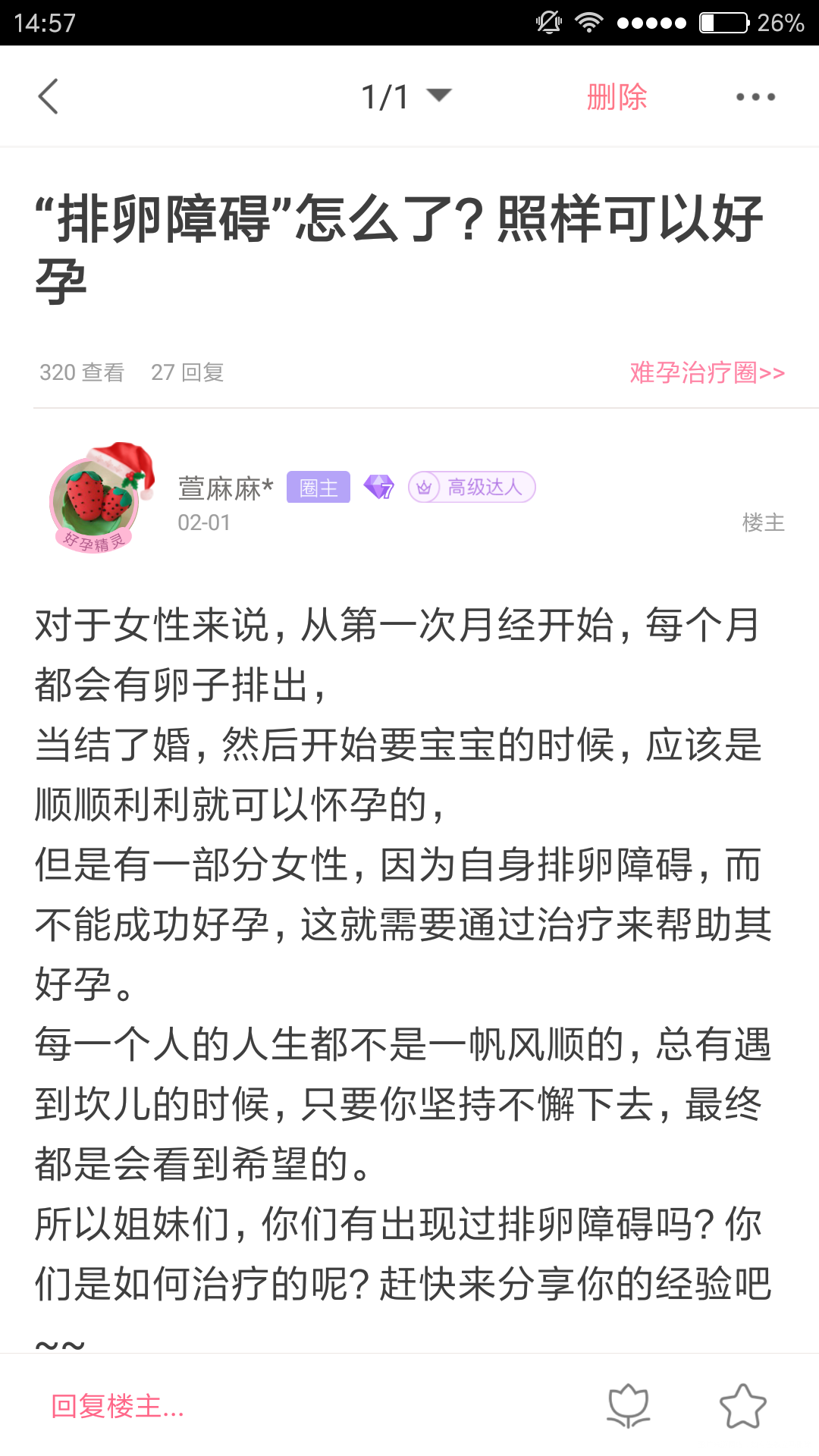Screen dimensions: 819x1456
Task: Open the 27 回复 replies count
Action: (x=188, y=372)
